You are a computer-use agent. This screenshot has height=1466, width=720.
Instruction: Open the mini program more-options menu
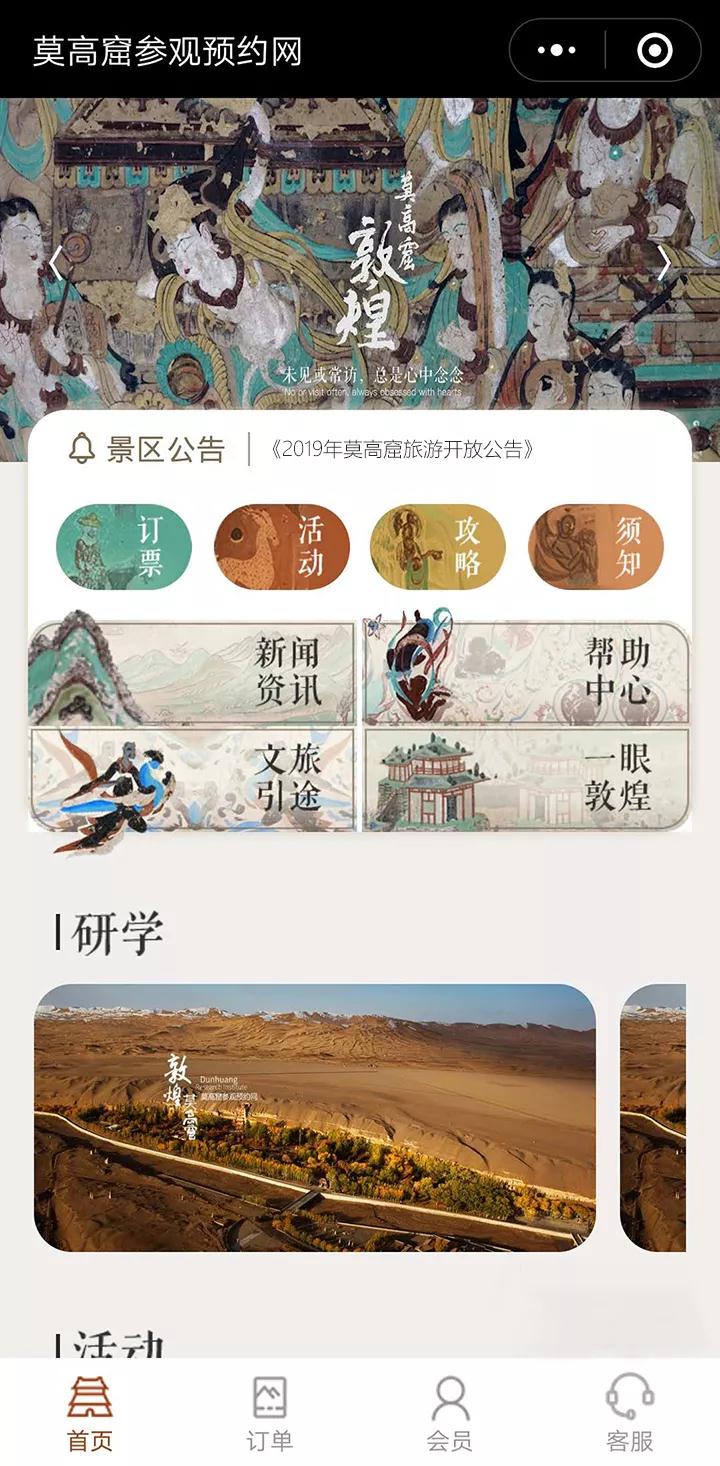point(557,50)
